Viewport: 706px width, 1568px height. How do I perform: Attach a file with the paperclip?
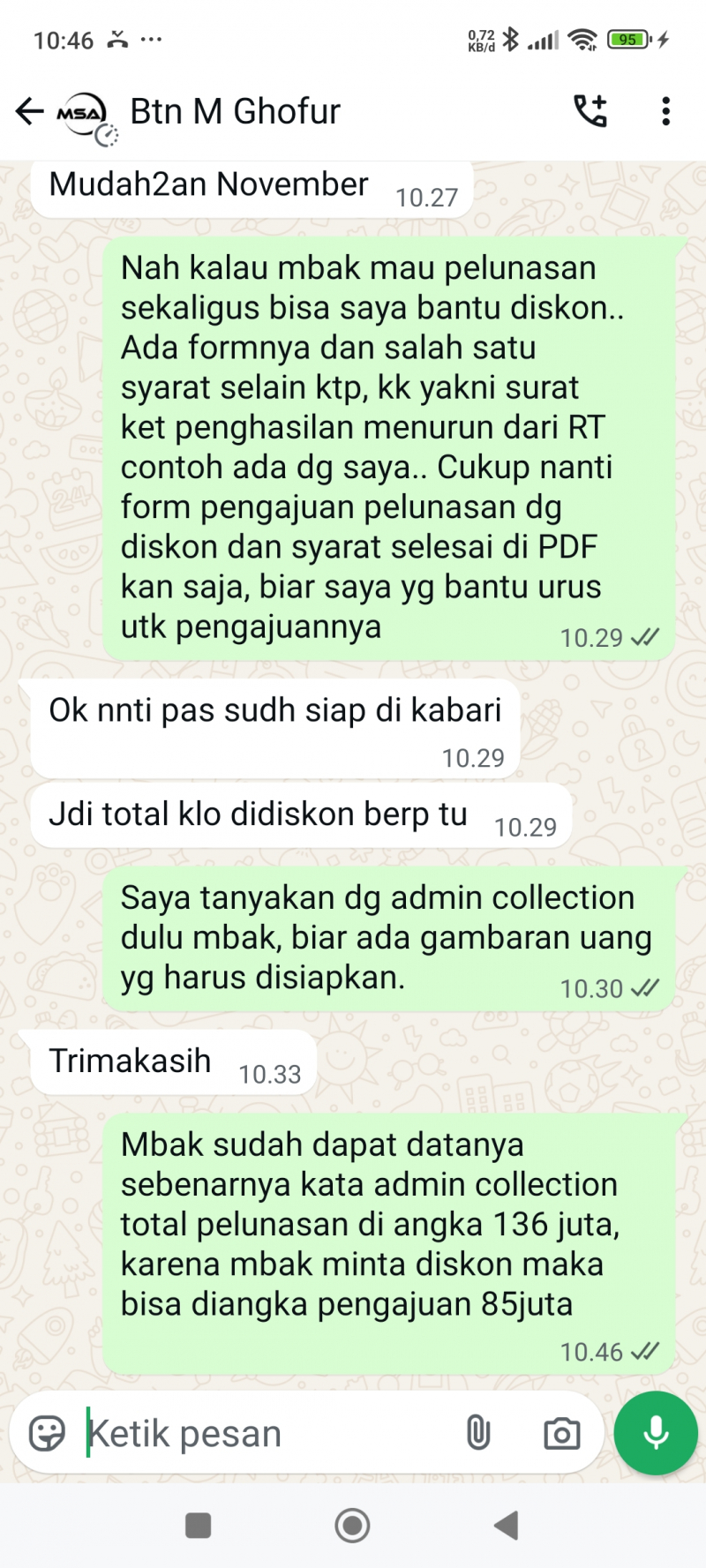[477, 1433]
